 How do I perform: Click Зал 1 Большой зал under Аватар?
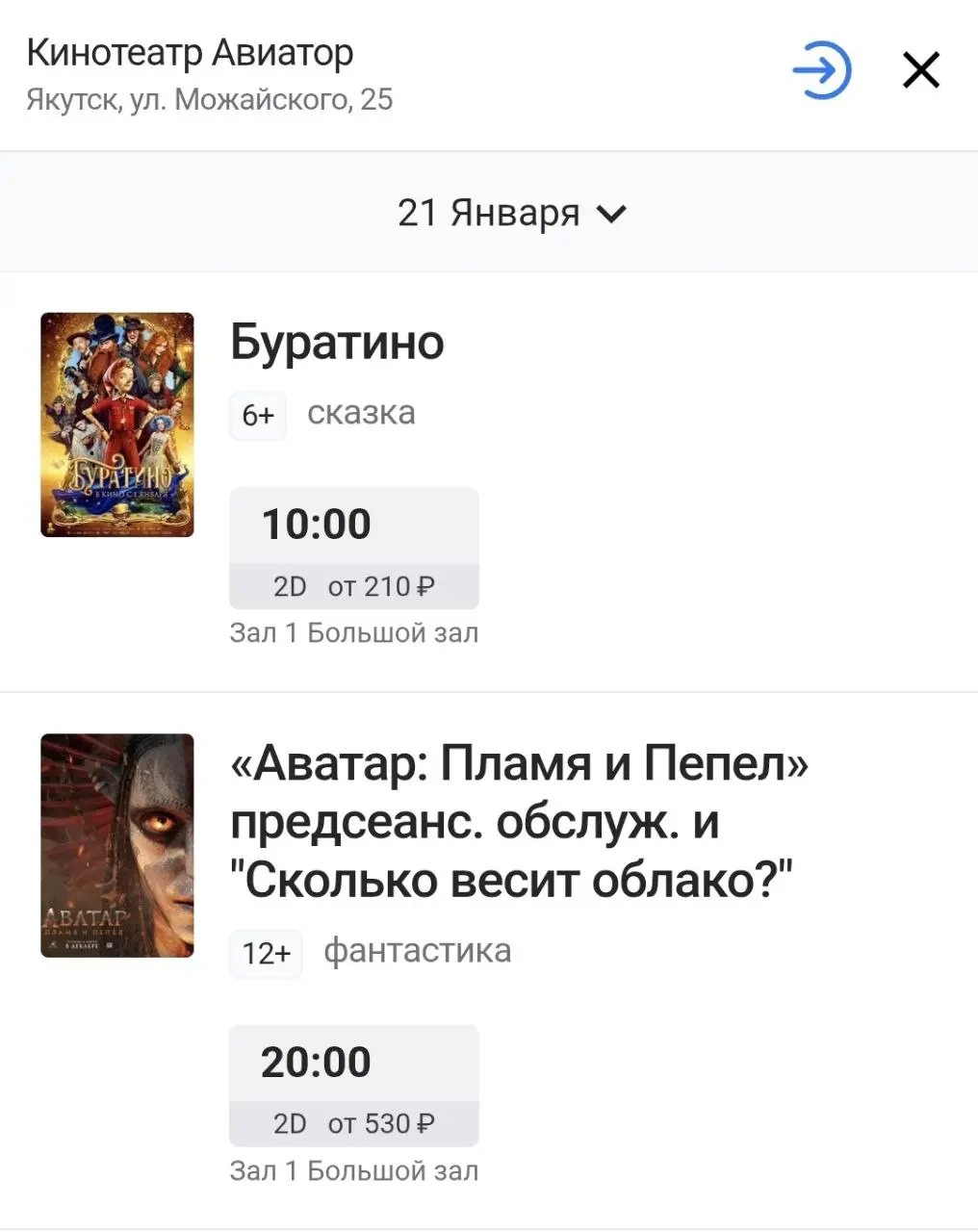tap(353, 1170)
